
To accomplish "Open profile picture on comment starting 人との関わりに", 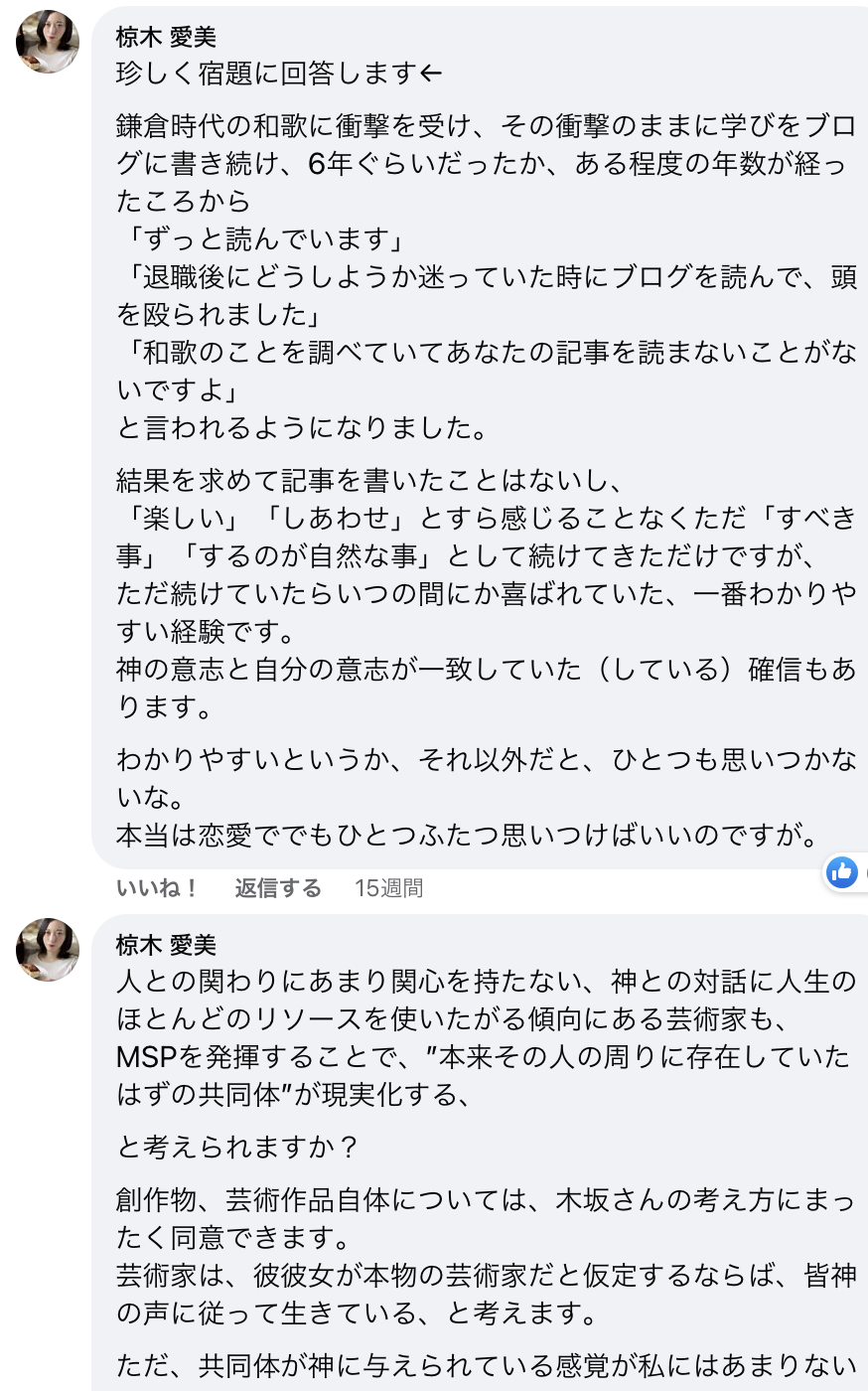I will click(x=48, y=950).
